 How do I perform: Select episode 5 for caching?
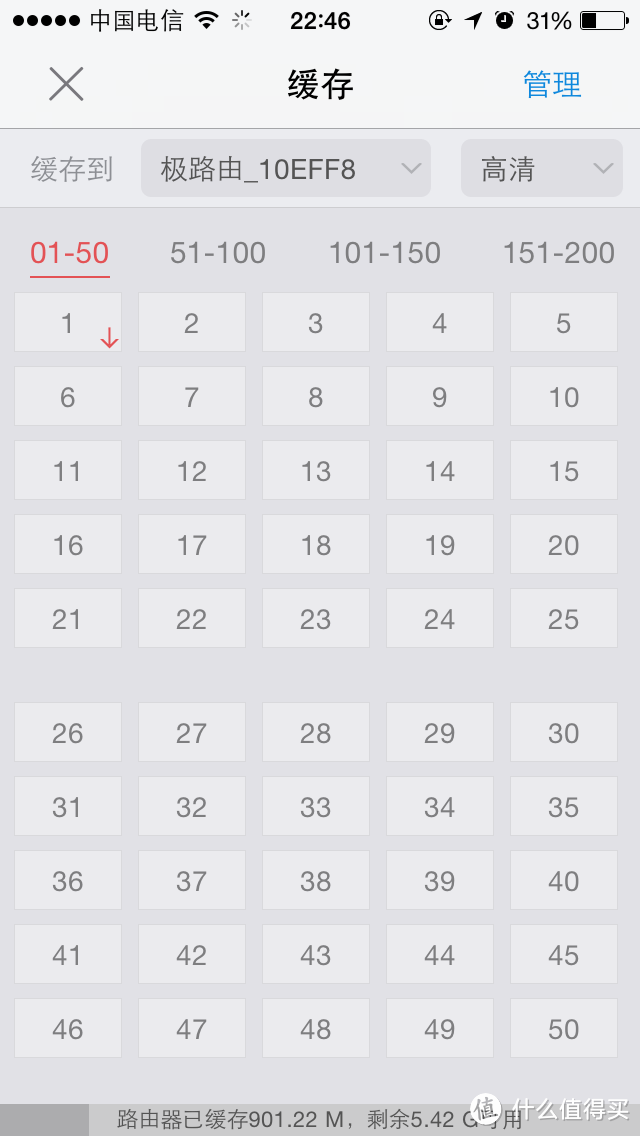click(x=564, y=322)
